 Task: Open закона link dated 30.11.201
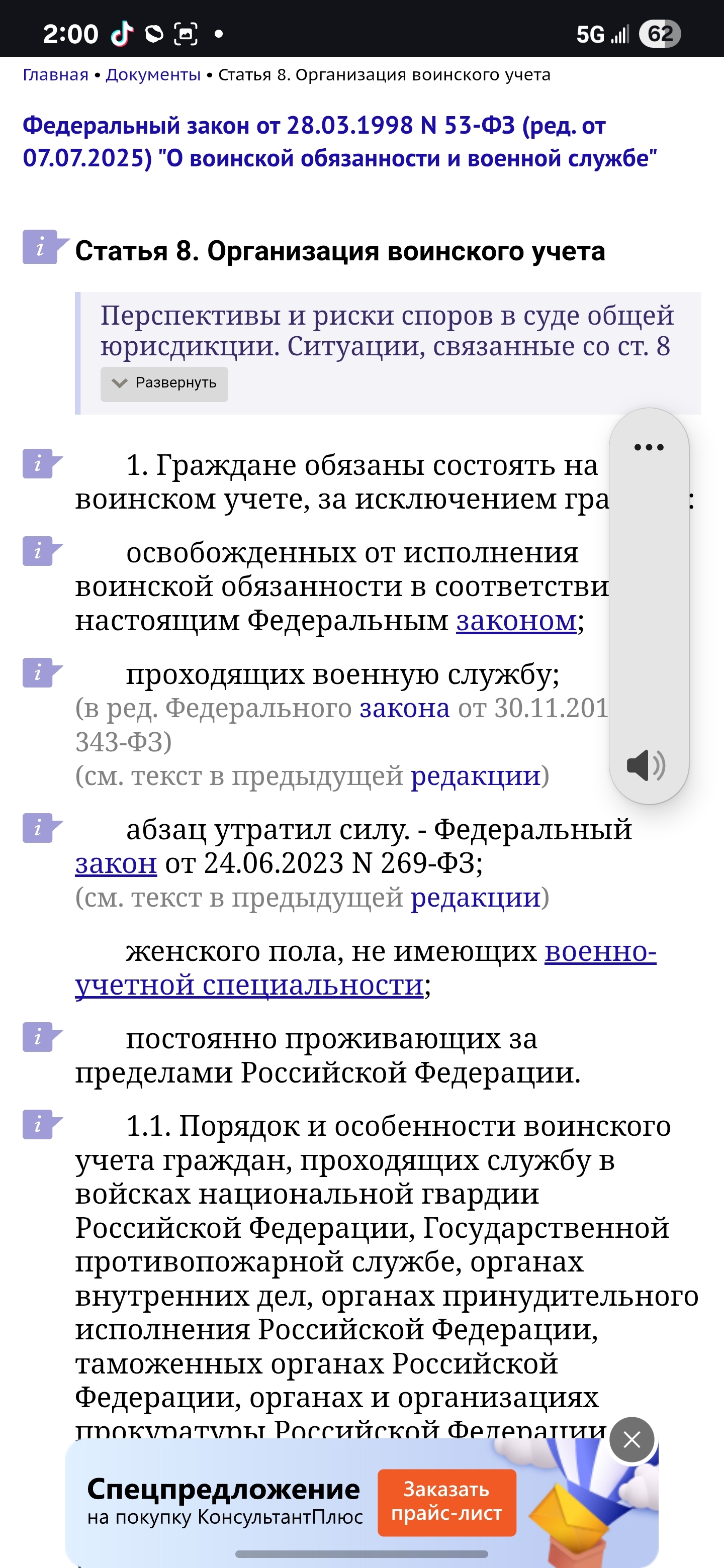(404, 709)
